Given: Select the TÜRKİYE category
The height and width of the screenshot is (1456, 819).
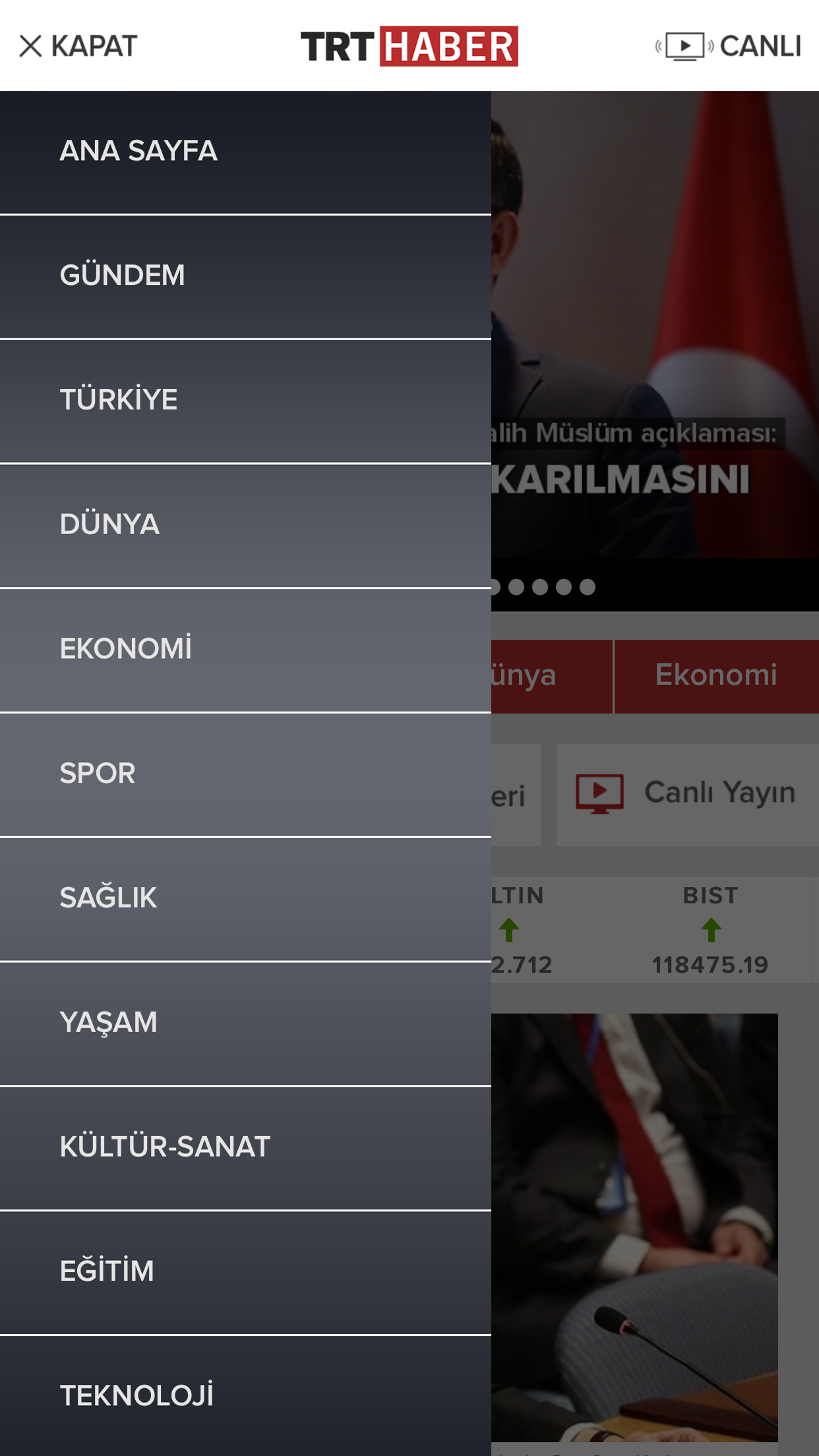Looking at the screenshot, I should coord(119,400).
